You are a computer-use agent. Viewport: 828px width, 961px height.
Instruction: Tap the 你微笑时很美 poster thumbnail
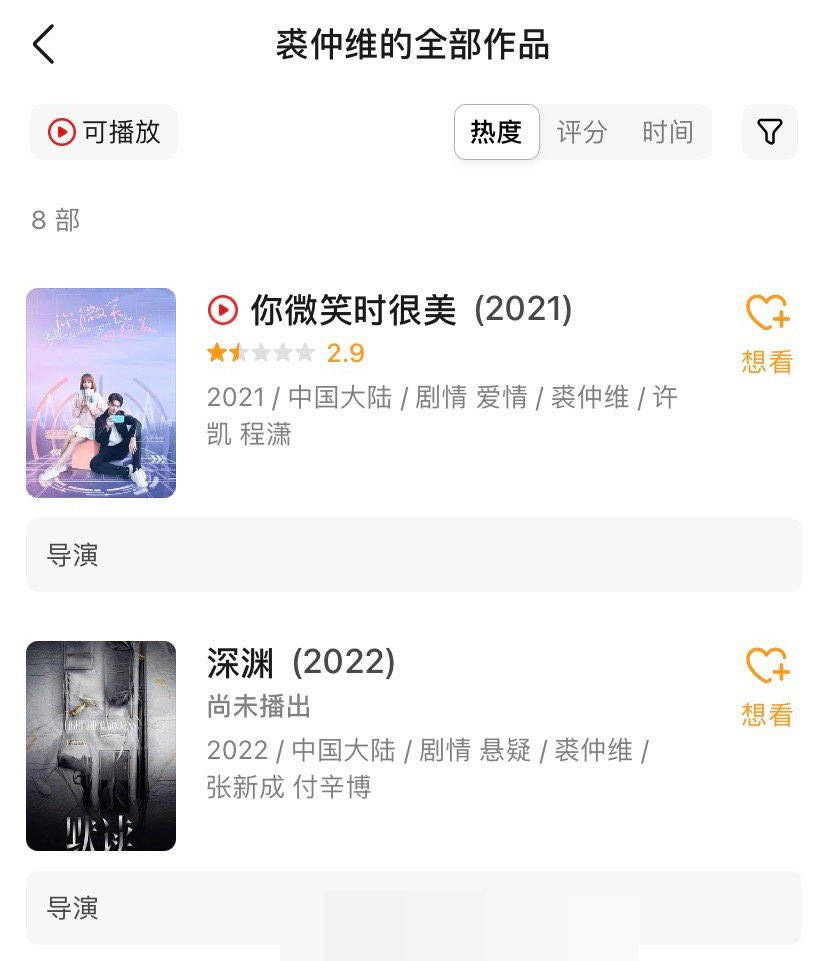pyautogui.click(x=100, y=393)
